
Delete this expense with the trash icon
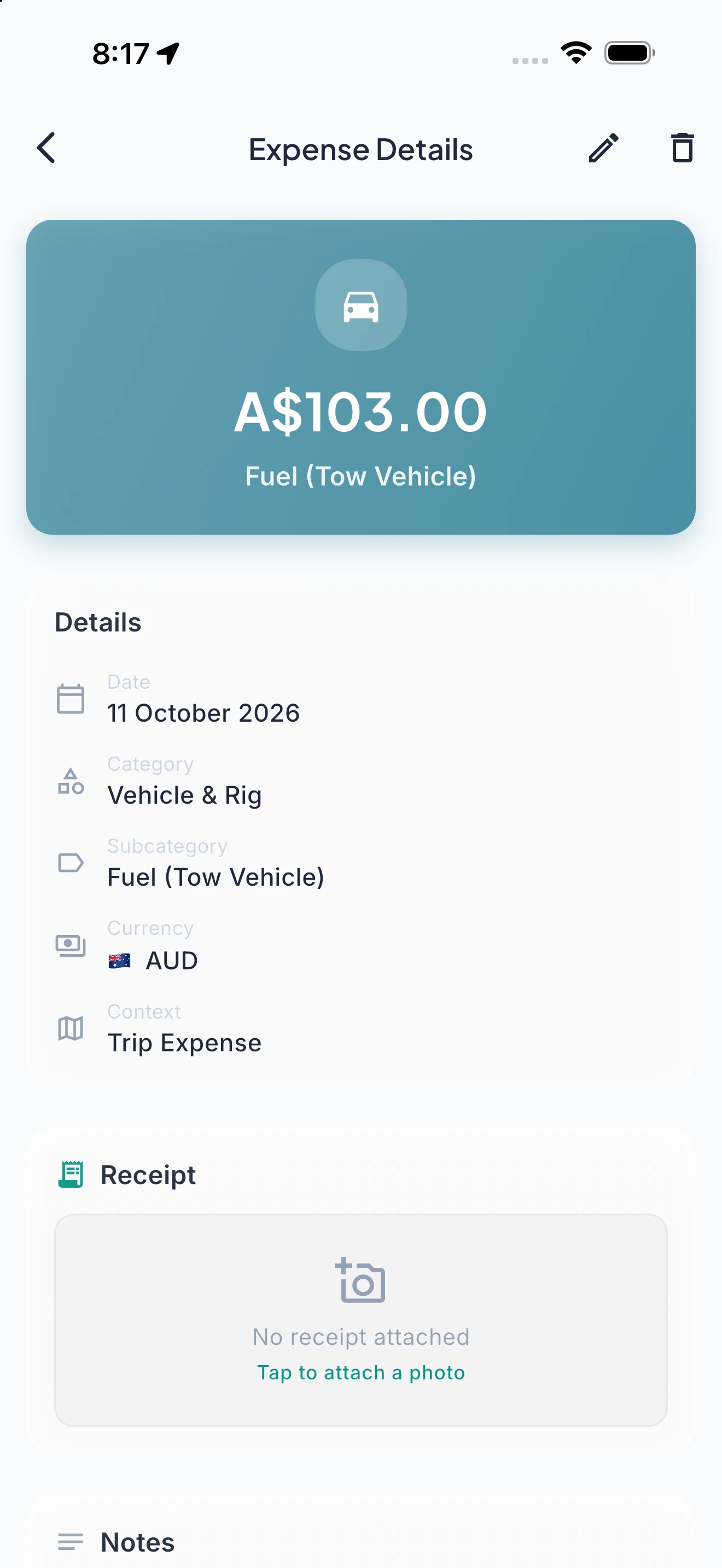coord(683,148)
